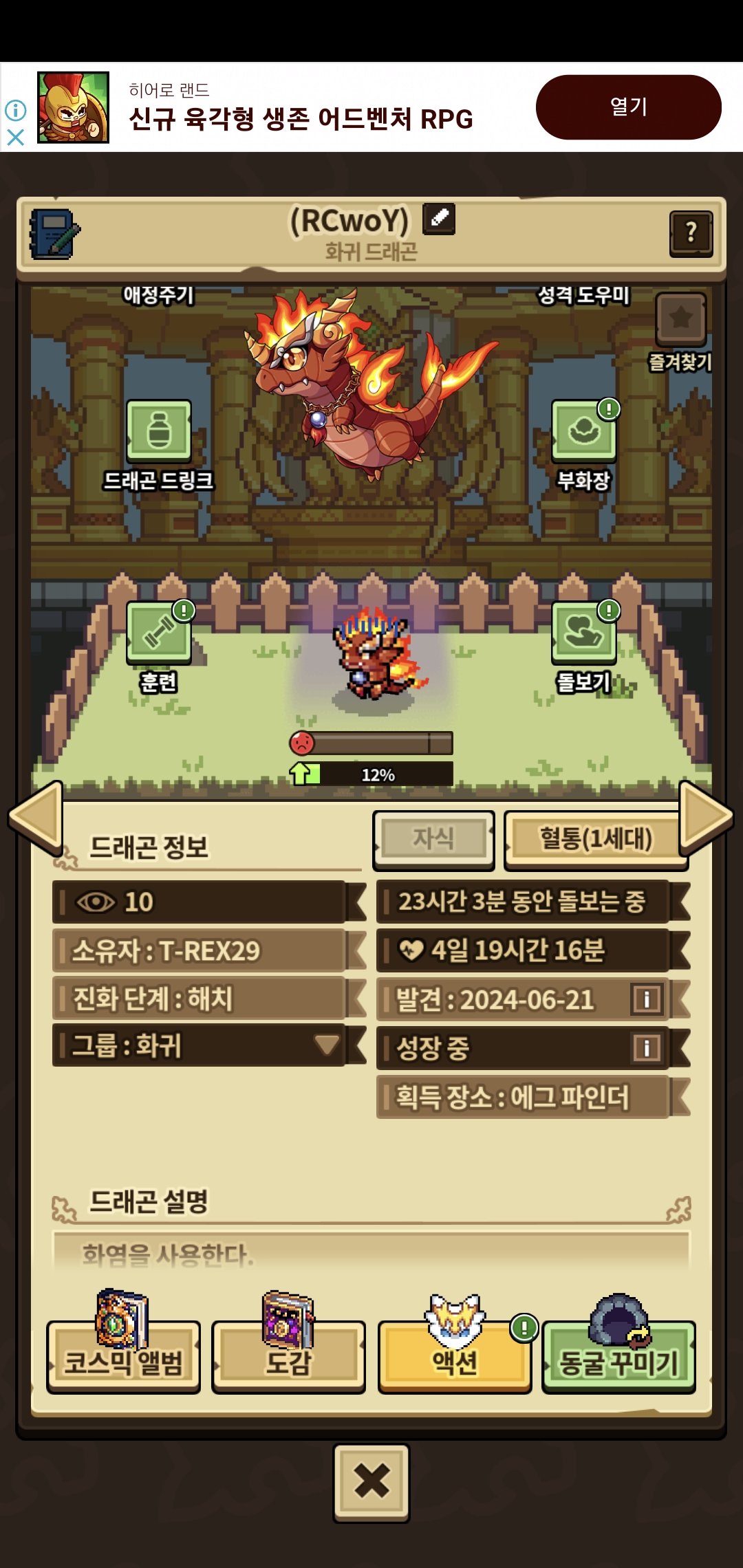The height and width of the screenshot is (1568, 743).
Task: Go to the previous dragon with left arrow
Action: coord(36,817)
